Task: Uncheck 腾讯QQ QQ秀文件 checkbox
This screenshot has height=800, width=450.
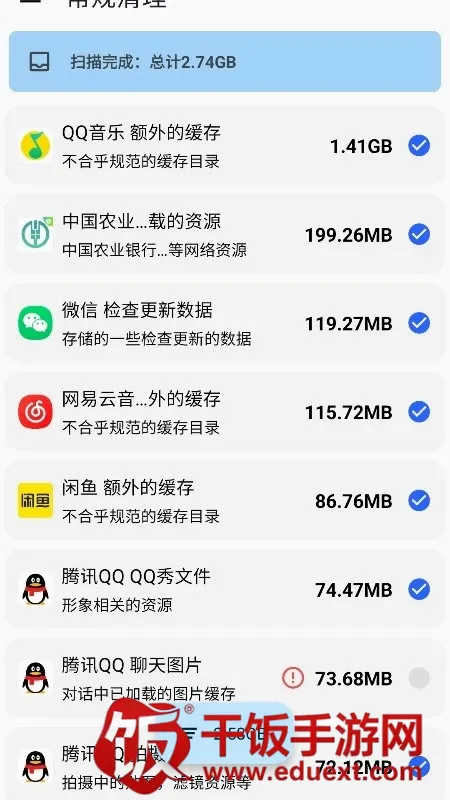Action: [x=419, y=589]
